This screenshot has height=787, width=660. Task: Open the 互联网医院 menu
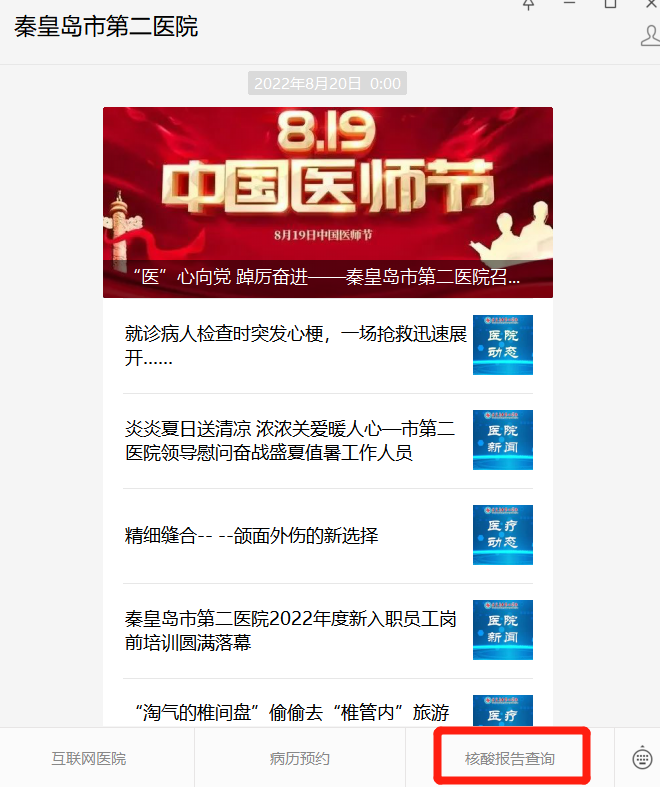coord(89,759)
